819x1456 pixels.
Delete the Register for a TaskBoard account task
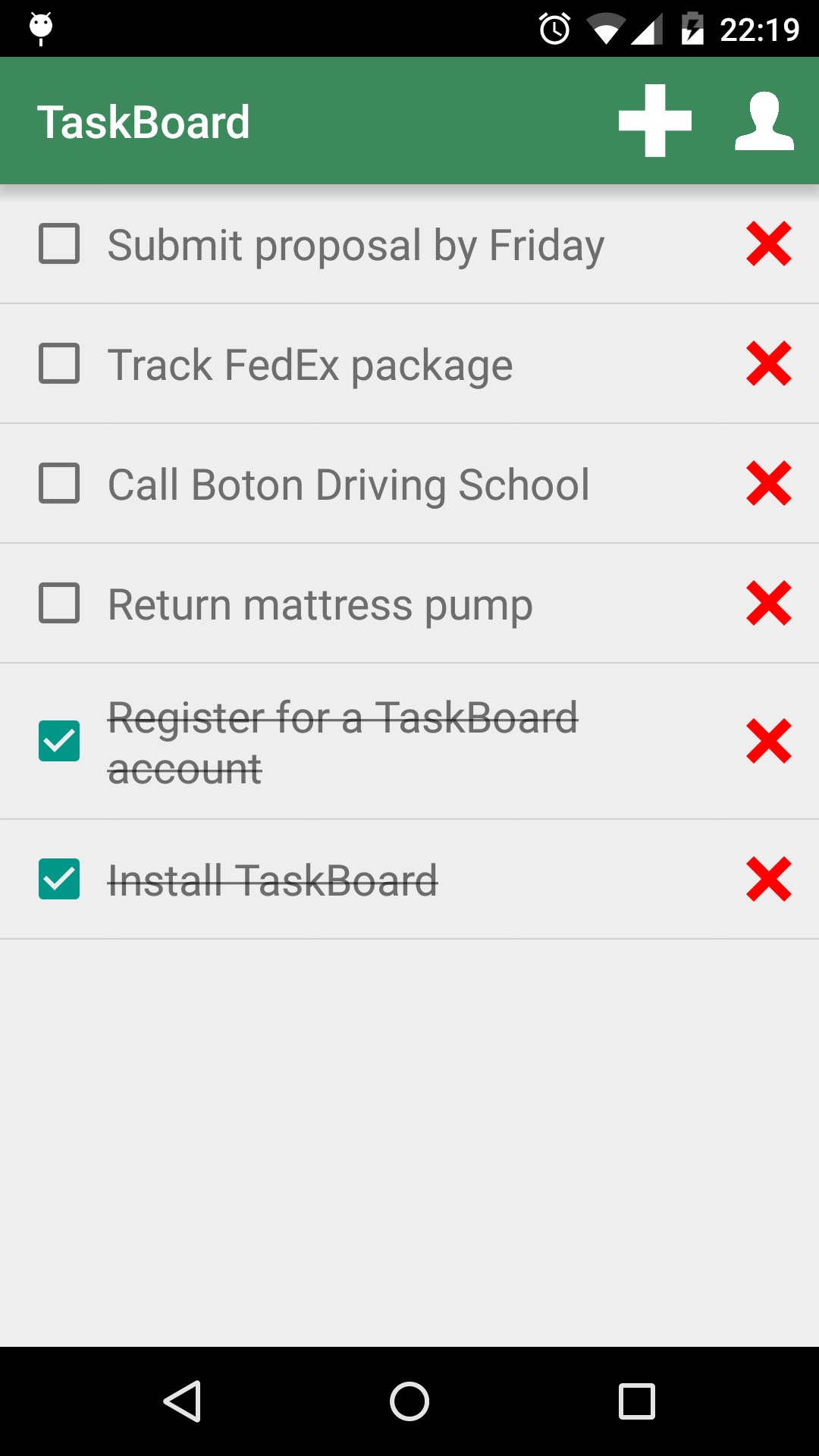768,742
